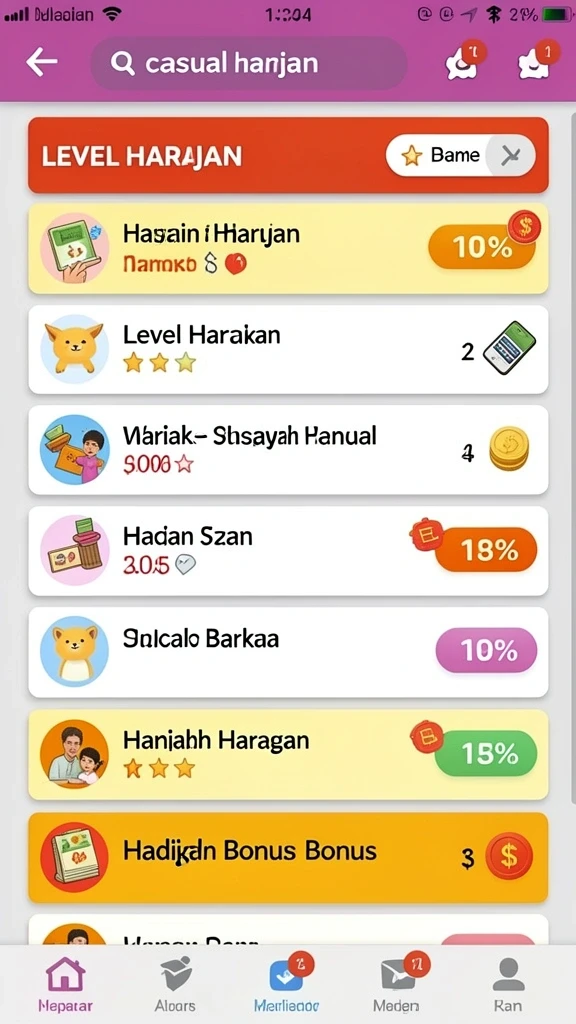Tap the green 15% button on Hanjahh Haragan

point(486,754)
